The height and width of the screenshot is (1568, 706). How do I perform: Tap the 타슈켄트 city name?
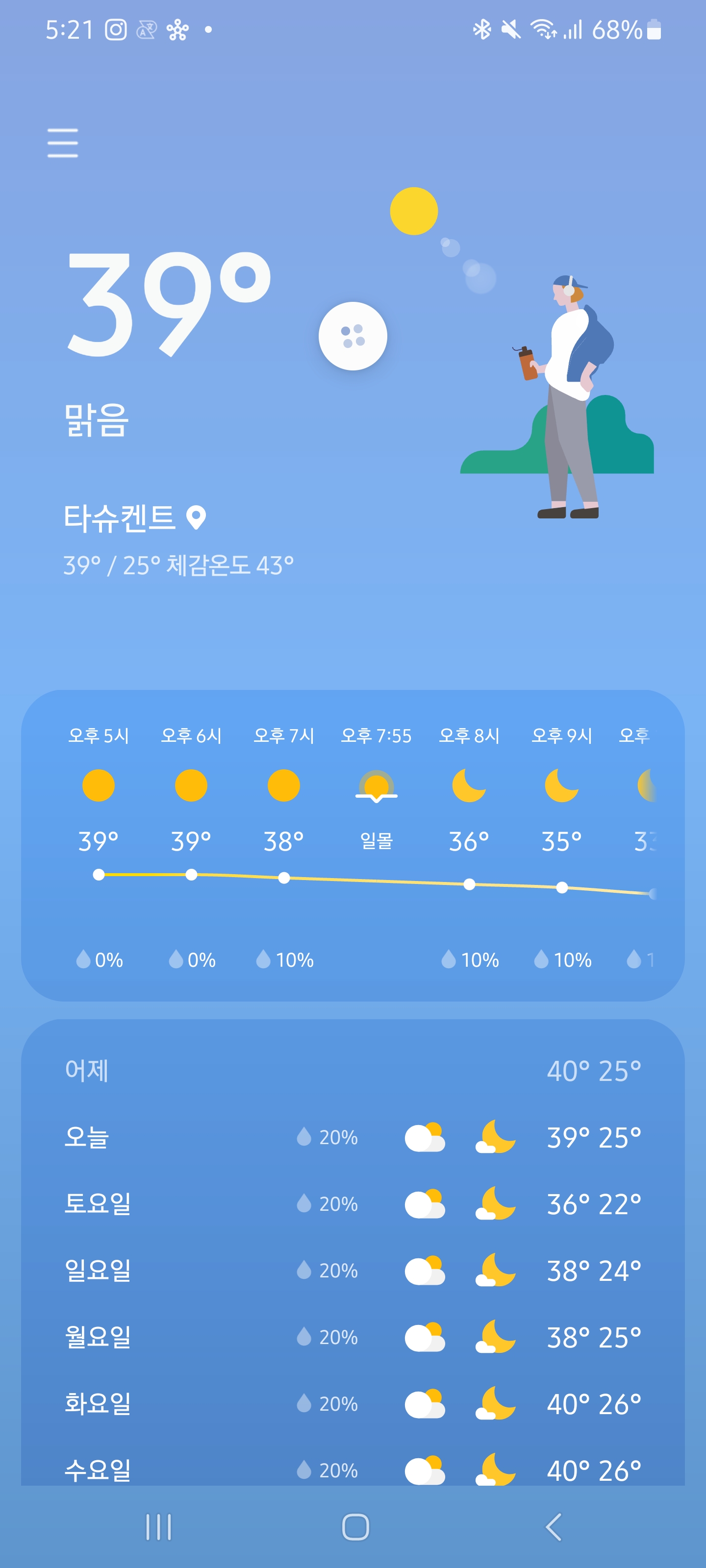click(x=120, y=517)
